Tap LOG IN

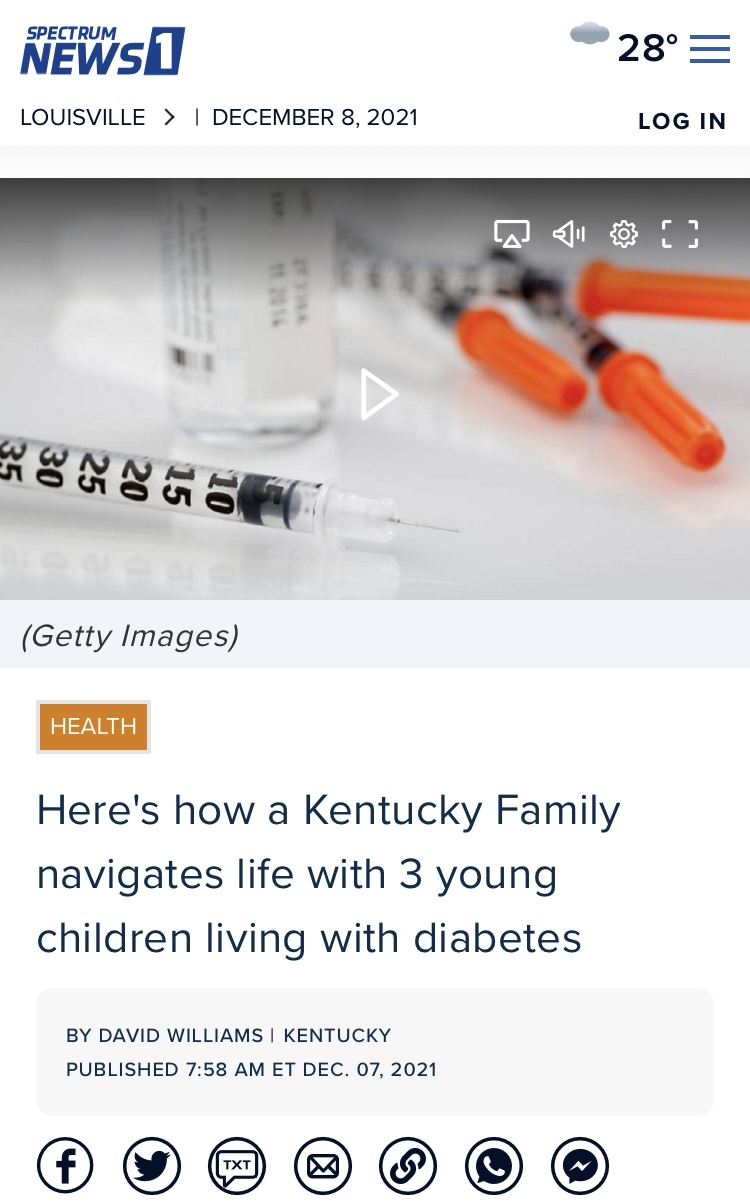click(x=682, y=121)
